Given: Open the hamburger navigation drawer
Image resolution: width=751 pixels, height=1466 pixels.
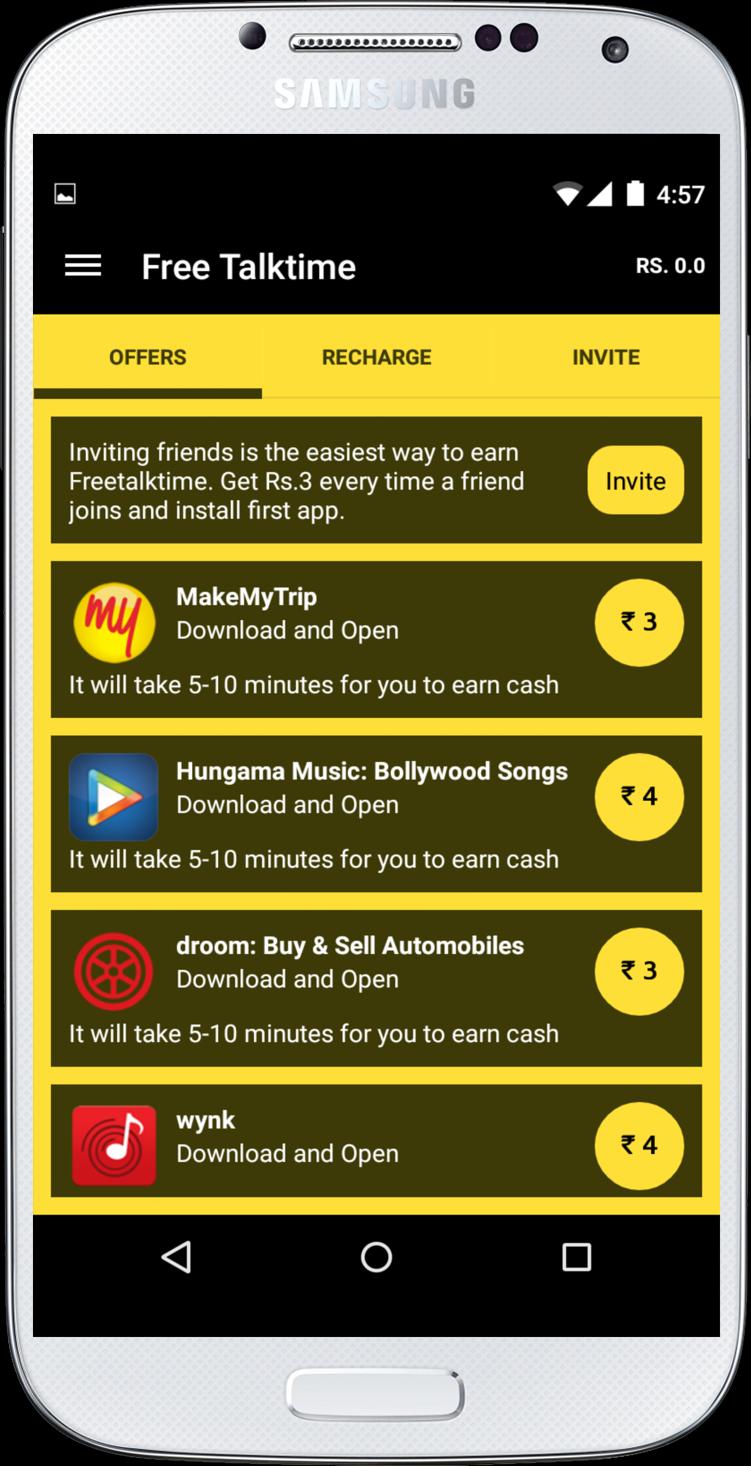Looking at the screenshot, I should (83, 266).
